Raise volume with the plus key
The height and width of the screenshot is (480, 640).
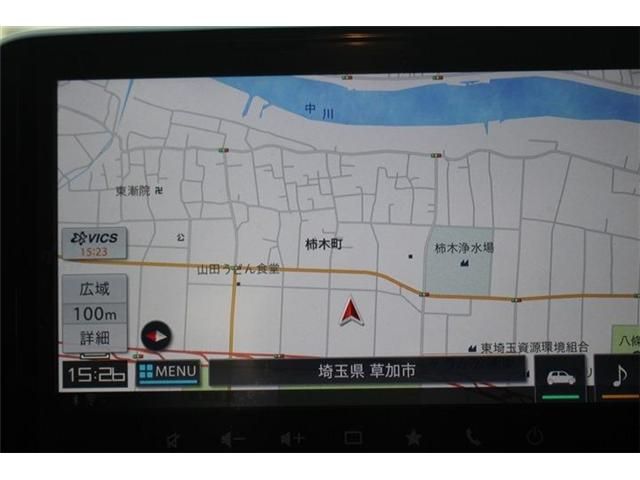[x=293, y=438]
